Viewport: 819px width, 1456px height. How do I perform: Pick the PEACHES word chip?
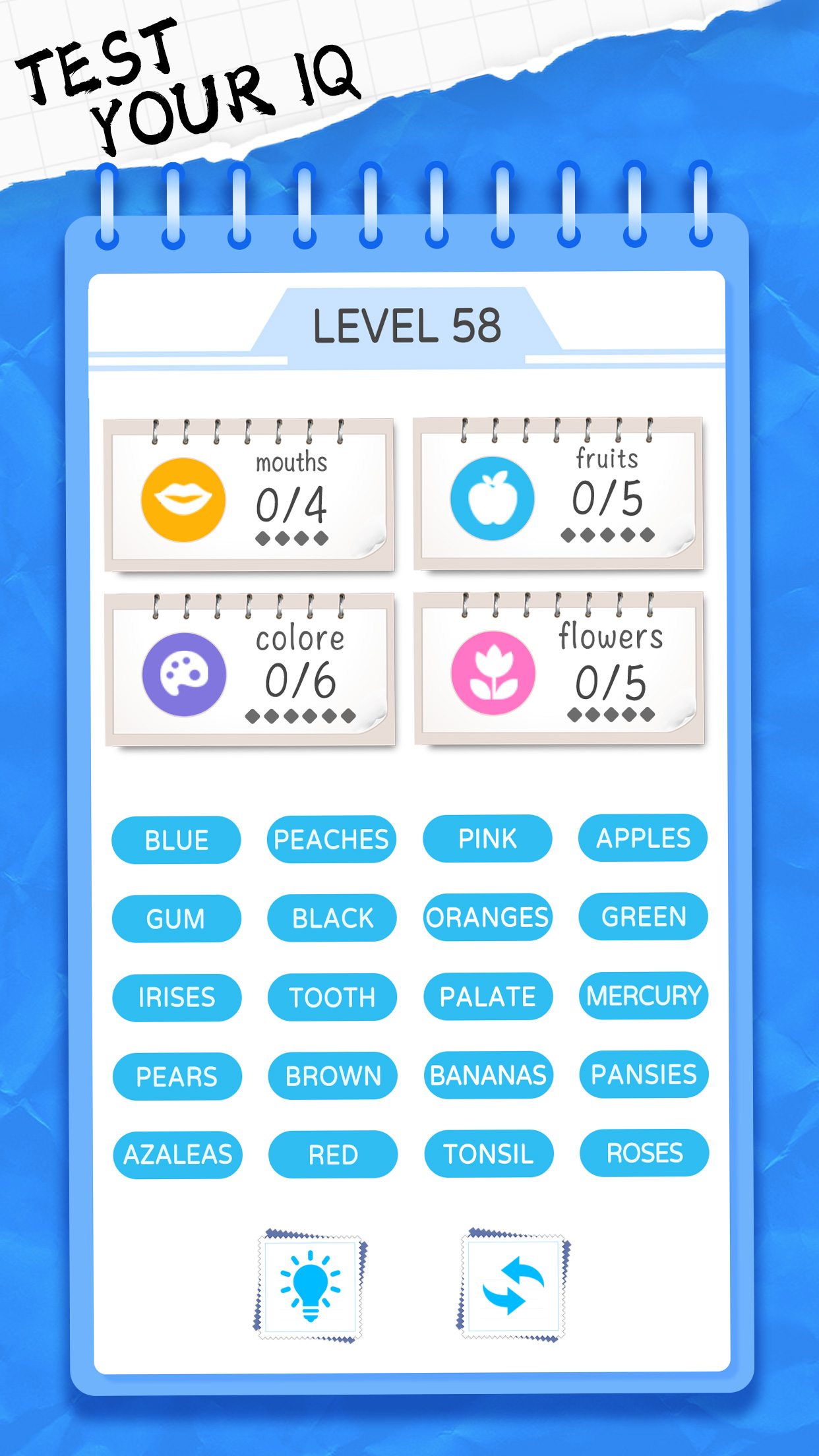[x=331, y=839]
